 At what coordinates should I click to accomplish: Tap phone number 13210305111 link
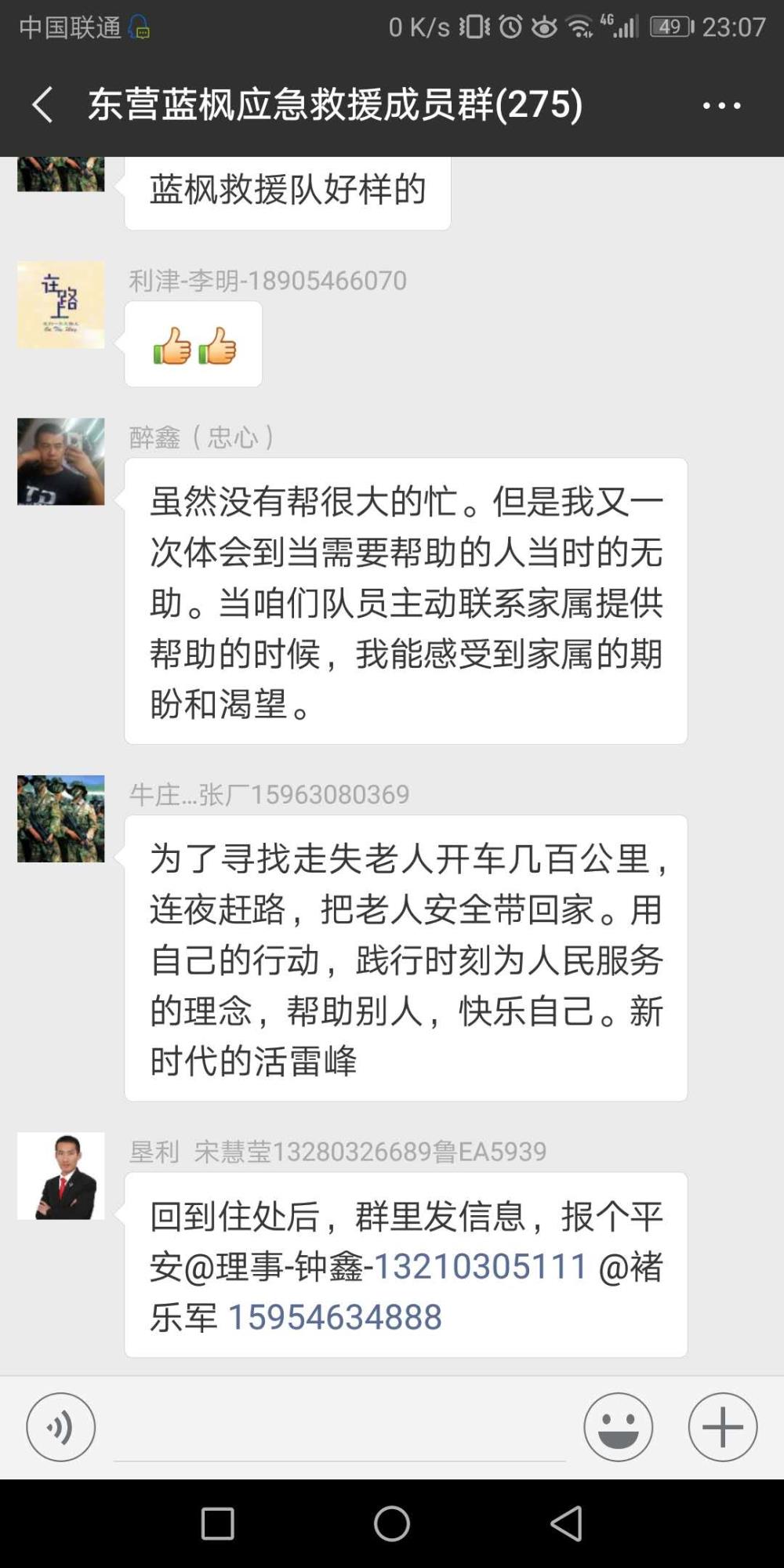click(480, 1267)
